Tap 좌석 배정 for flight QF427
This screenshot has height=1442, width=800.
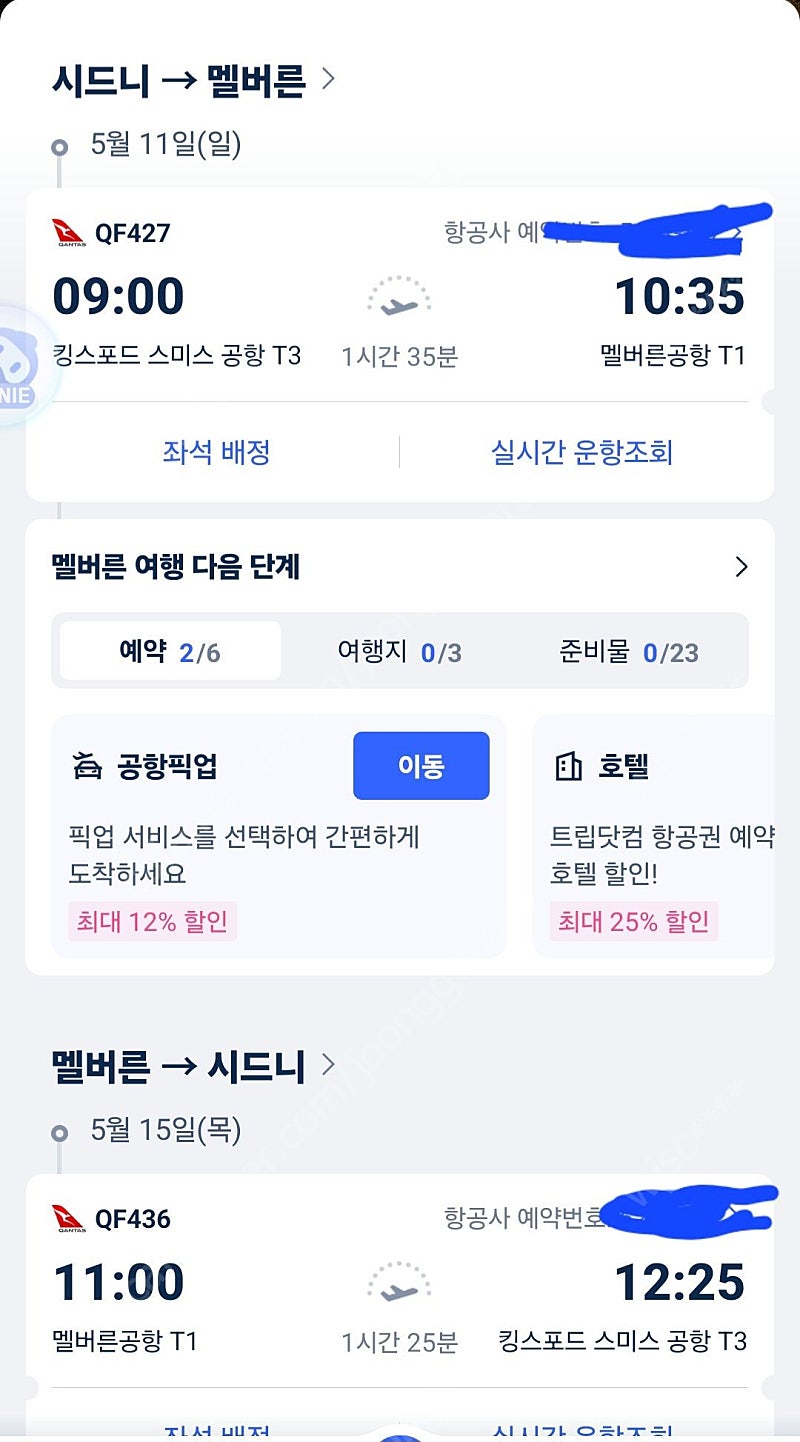point(216,452)
